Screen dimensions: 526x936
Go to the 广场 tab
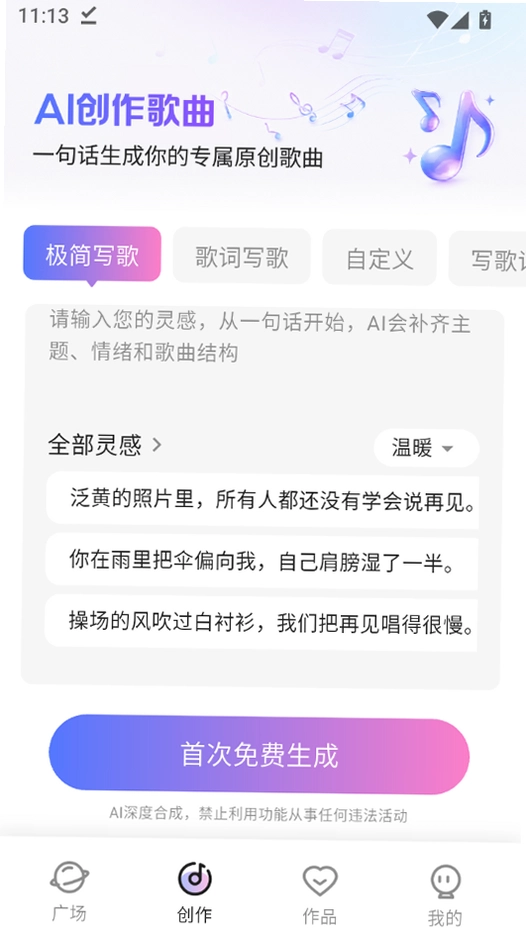pos(69,891)
